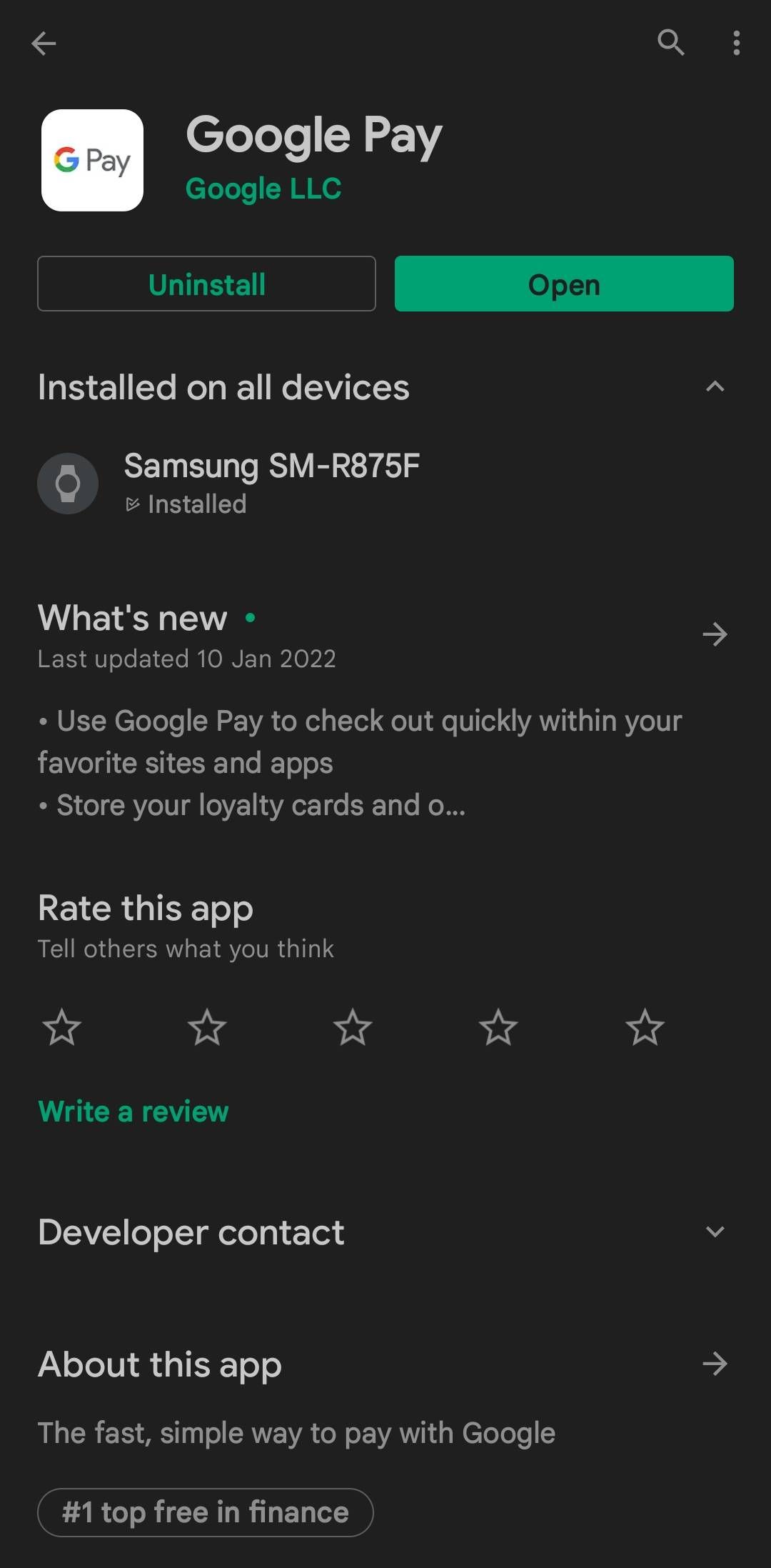Give a three-star rating
The height and width of the screenshot is (1568, 771).
(x=353, y=1027)
